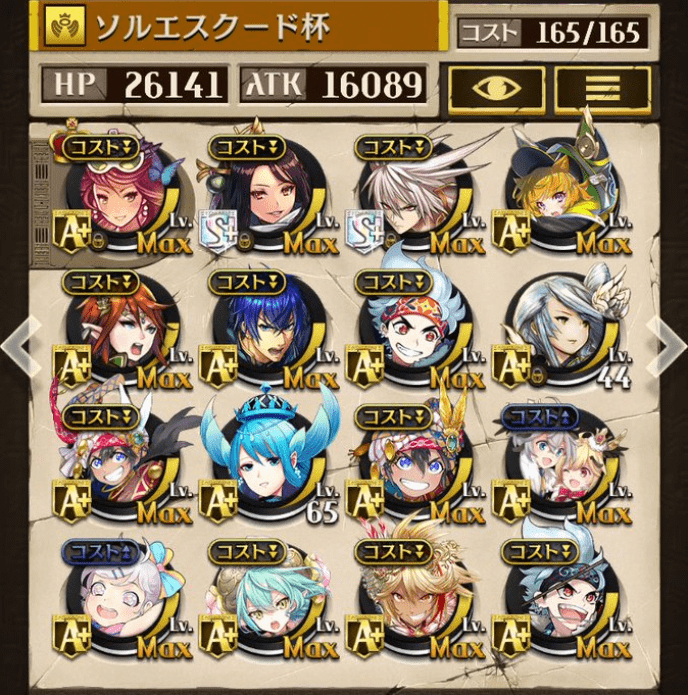Open the list menu button
Screen dimensions: 688x695
coord(601,88)
